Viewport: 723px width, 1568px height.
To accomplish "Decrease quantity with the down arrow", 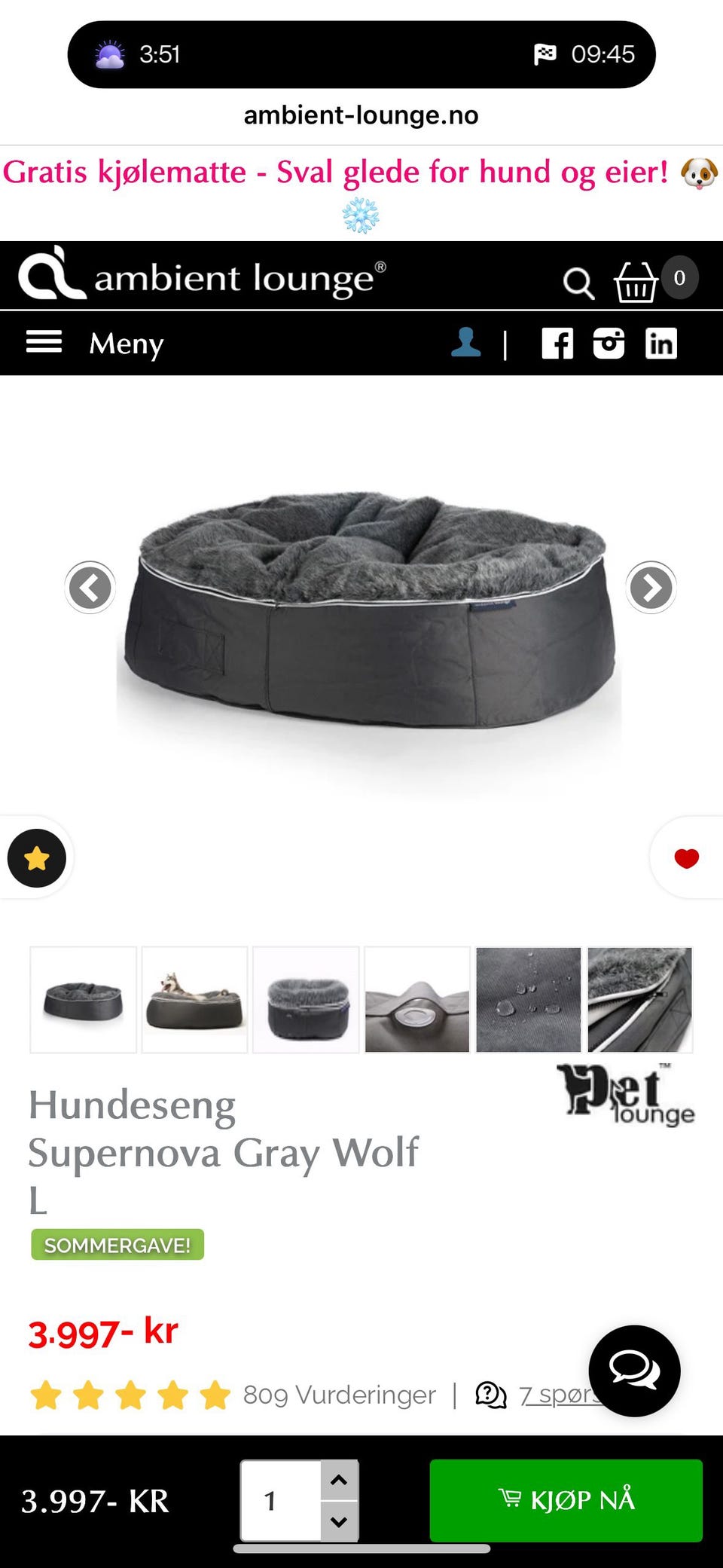I will pos(340,1521).
